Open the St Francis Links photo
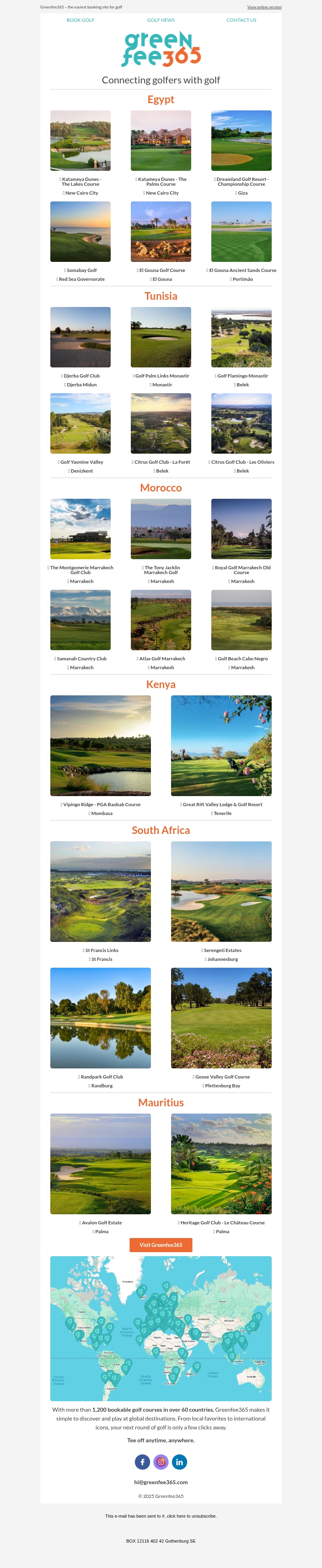 (x=101, y=891)
